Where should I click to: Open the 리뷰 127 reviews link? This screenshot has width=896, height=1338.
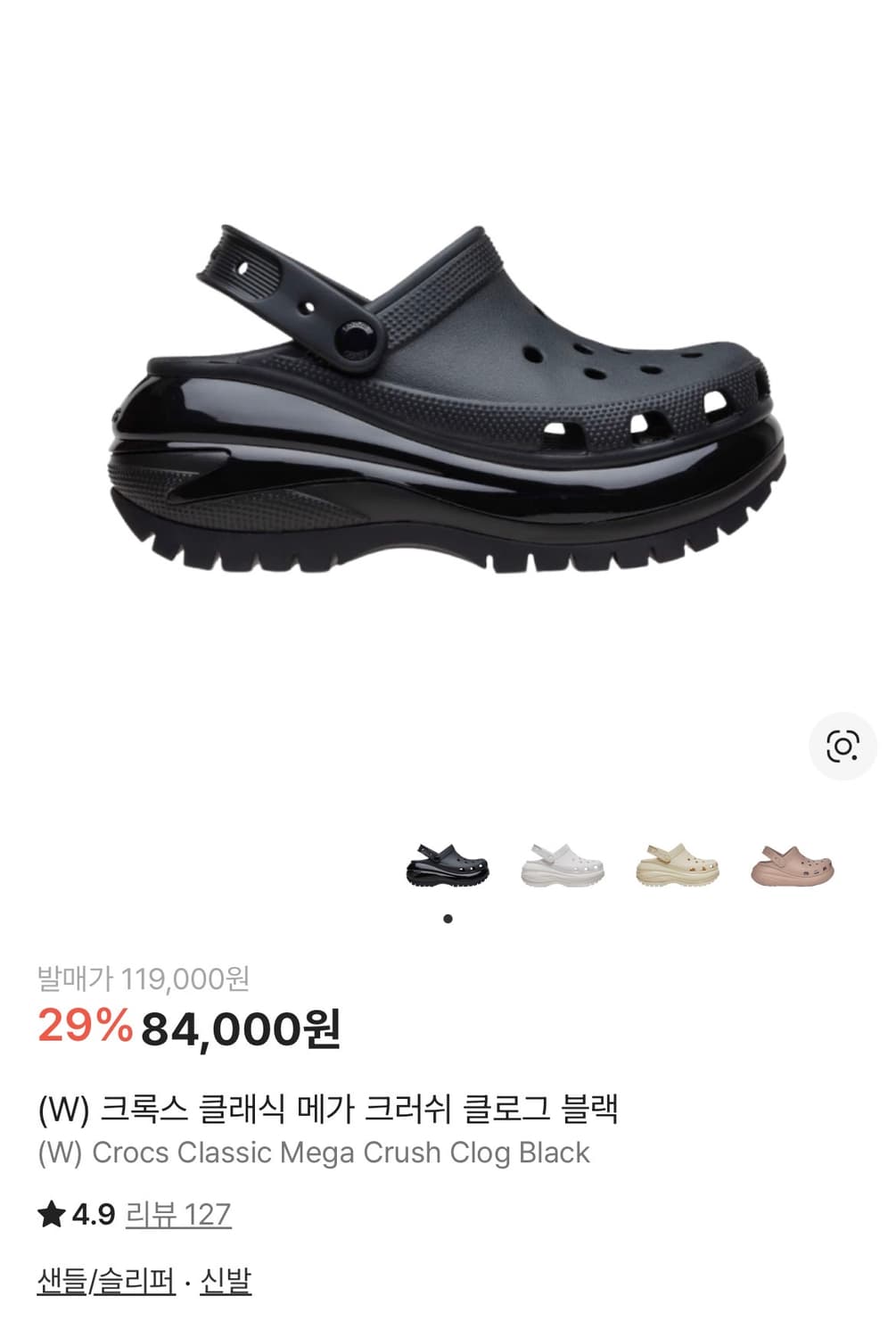[x=179, y=1214]
